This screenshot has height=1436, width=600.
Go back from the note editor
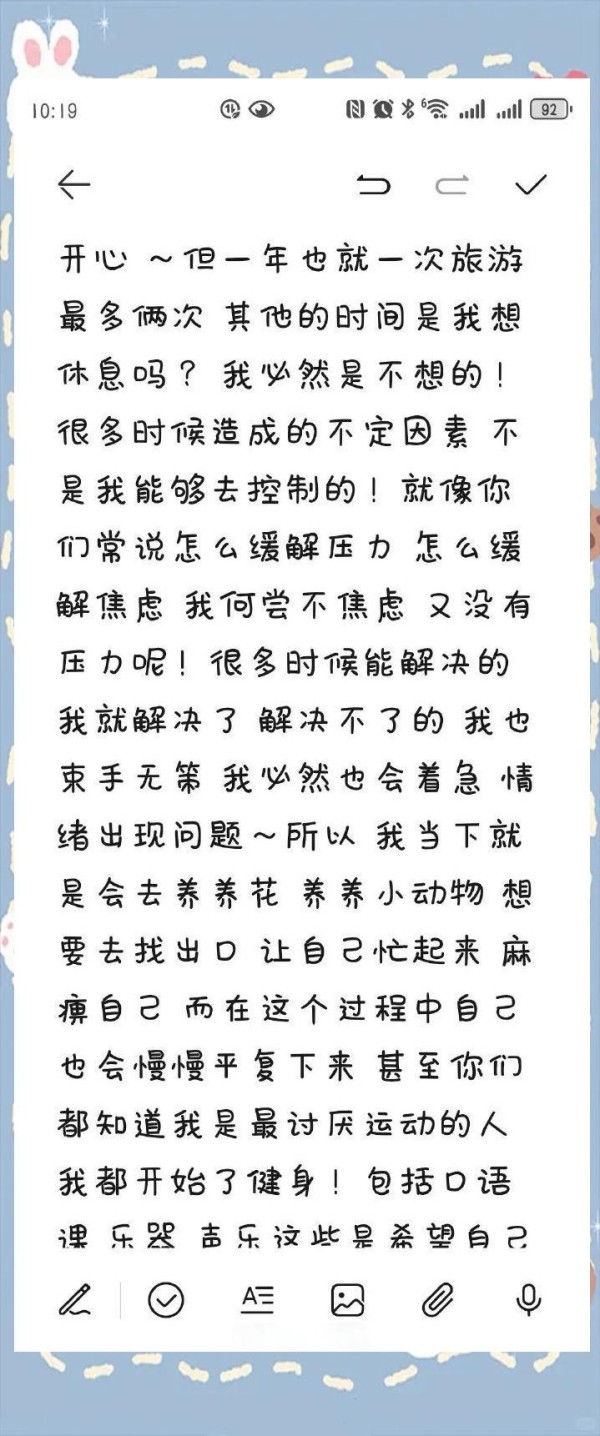point(74,184)
